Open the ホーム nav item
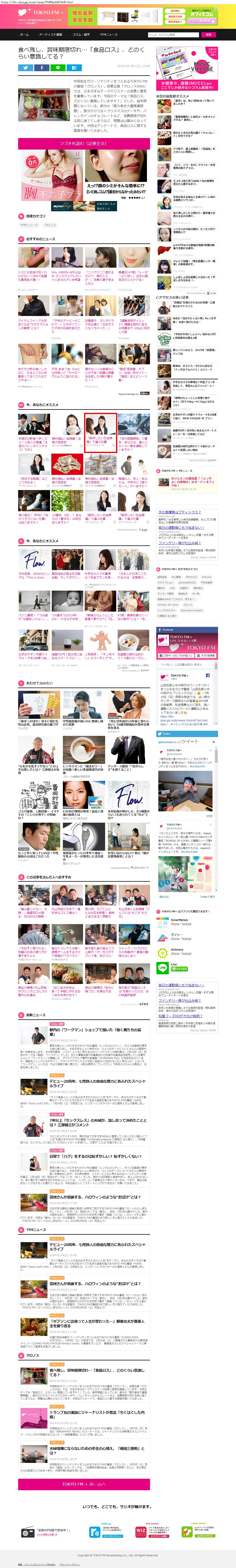Image resolution: width=236 pixels, height=1568 pixels. click(24, 35)
